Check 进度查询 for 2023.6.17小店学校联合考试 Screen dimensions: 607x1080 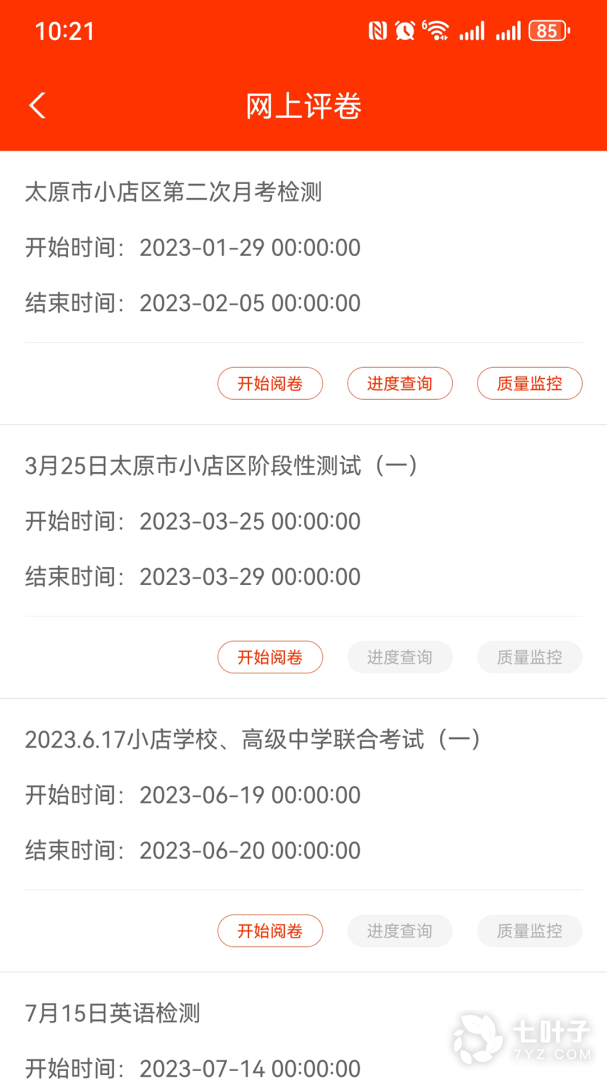tap(400, 931)
